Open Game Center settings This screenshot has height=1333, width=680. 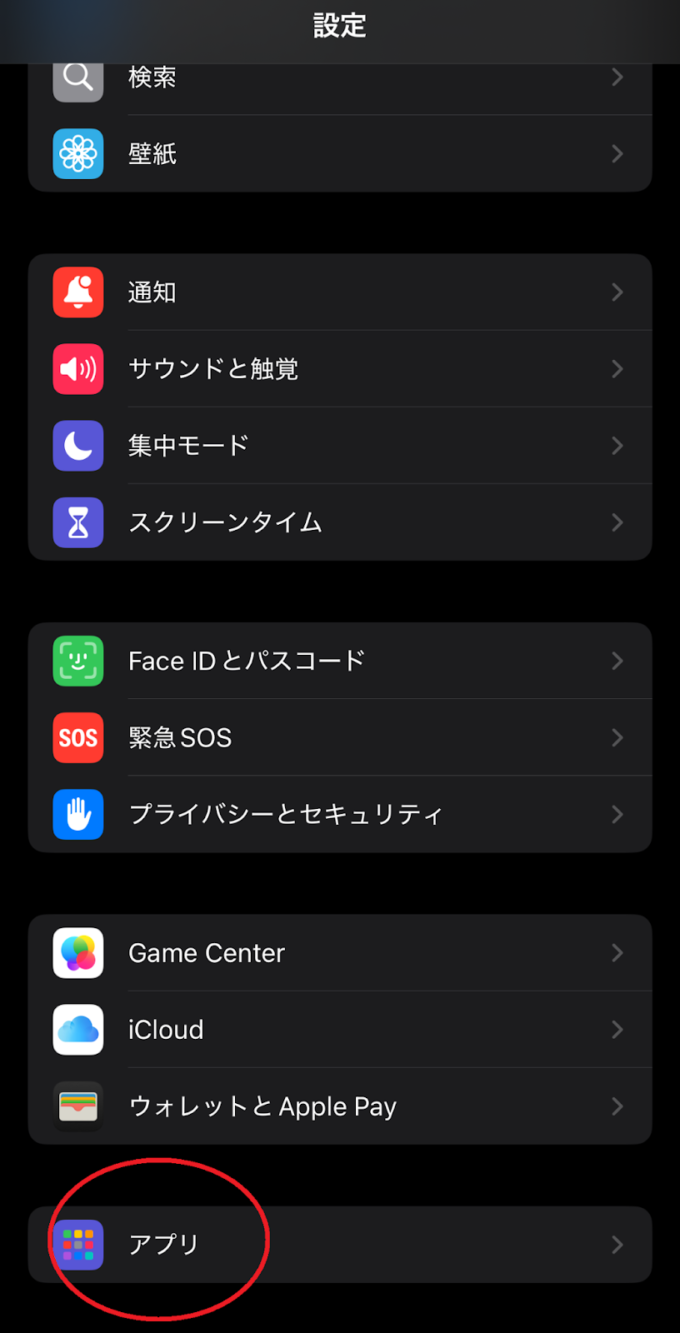click(x=340, y=953)
